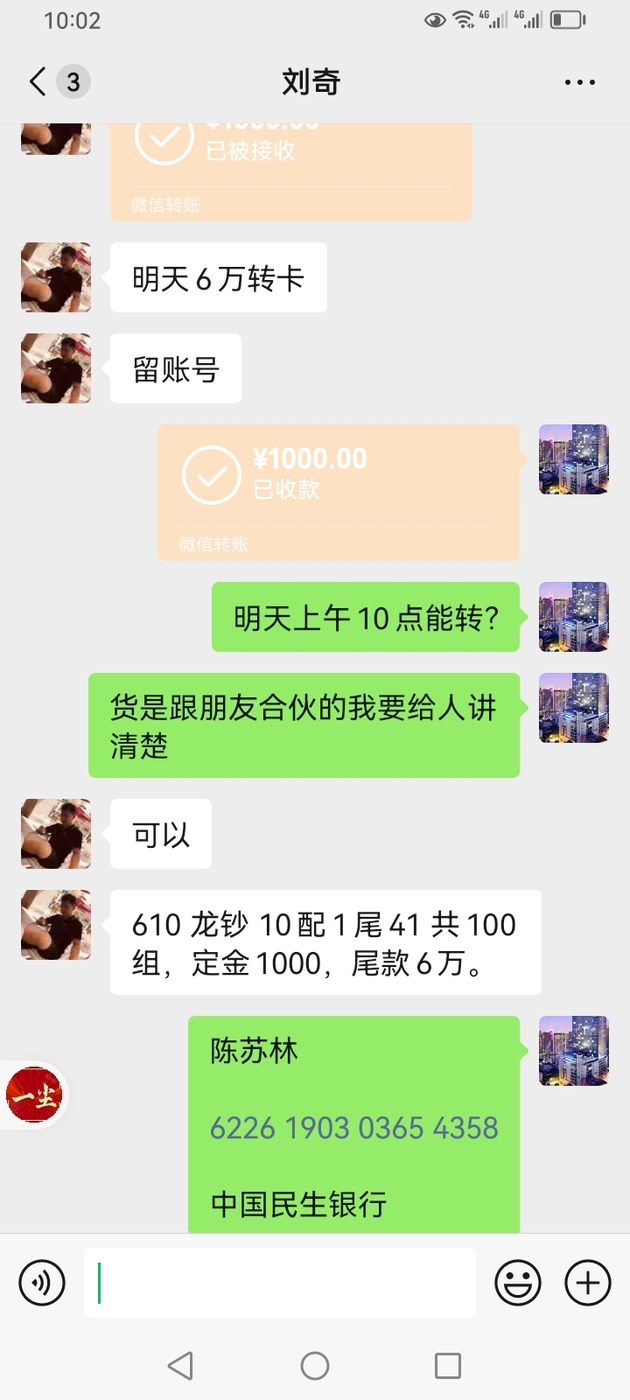Tap the system back navigation button

[180, 1365]
